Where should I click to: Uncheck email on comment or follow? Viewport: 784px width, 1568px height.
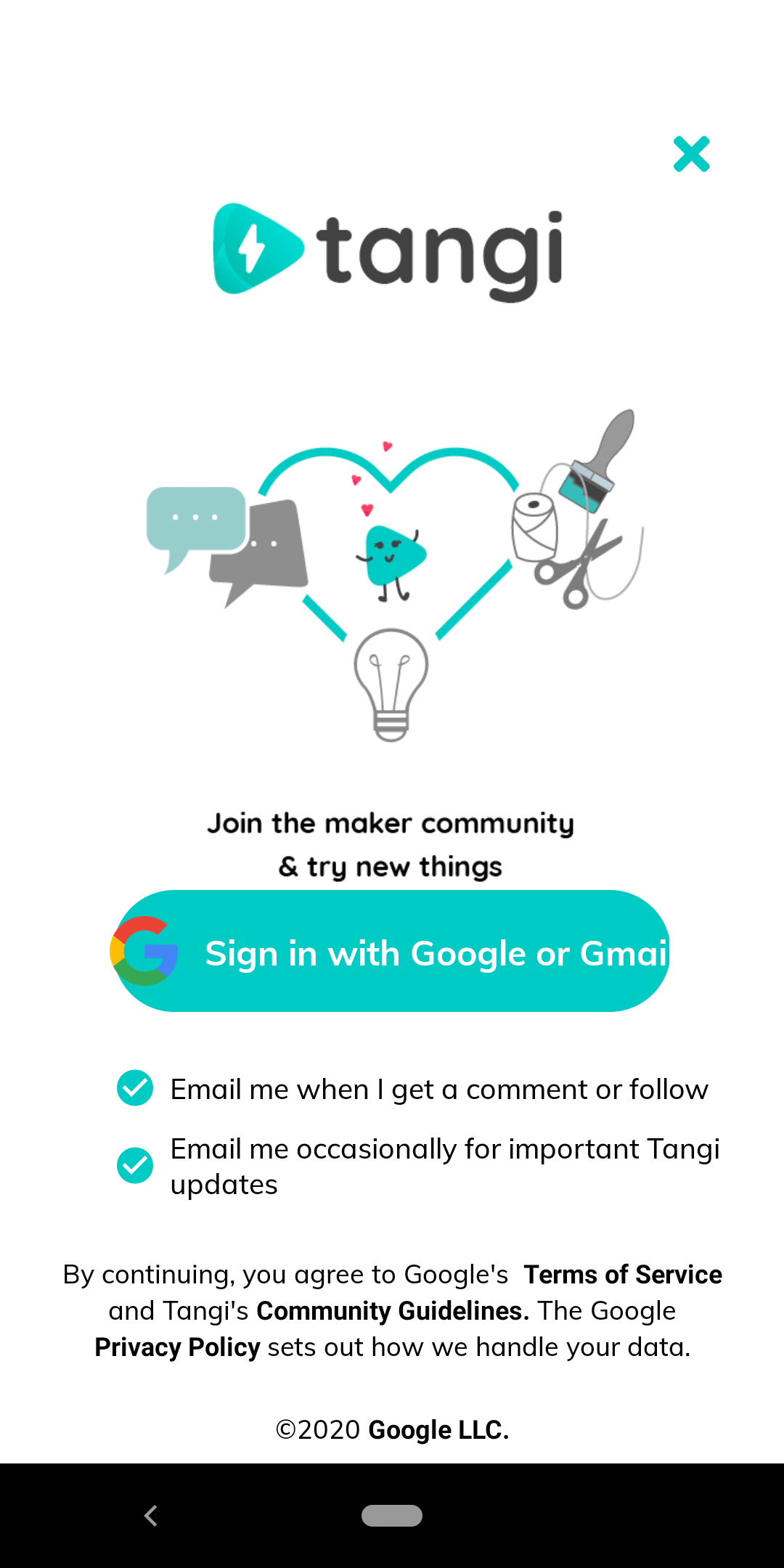135,1087
